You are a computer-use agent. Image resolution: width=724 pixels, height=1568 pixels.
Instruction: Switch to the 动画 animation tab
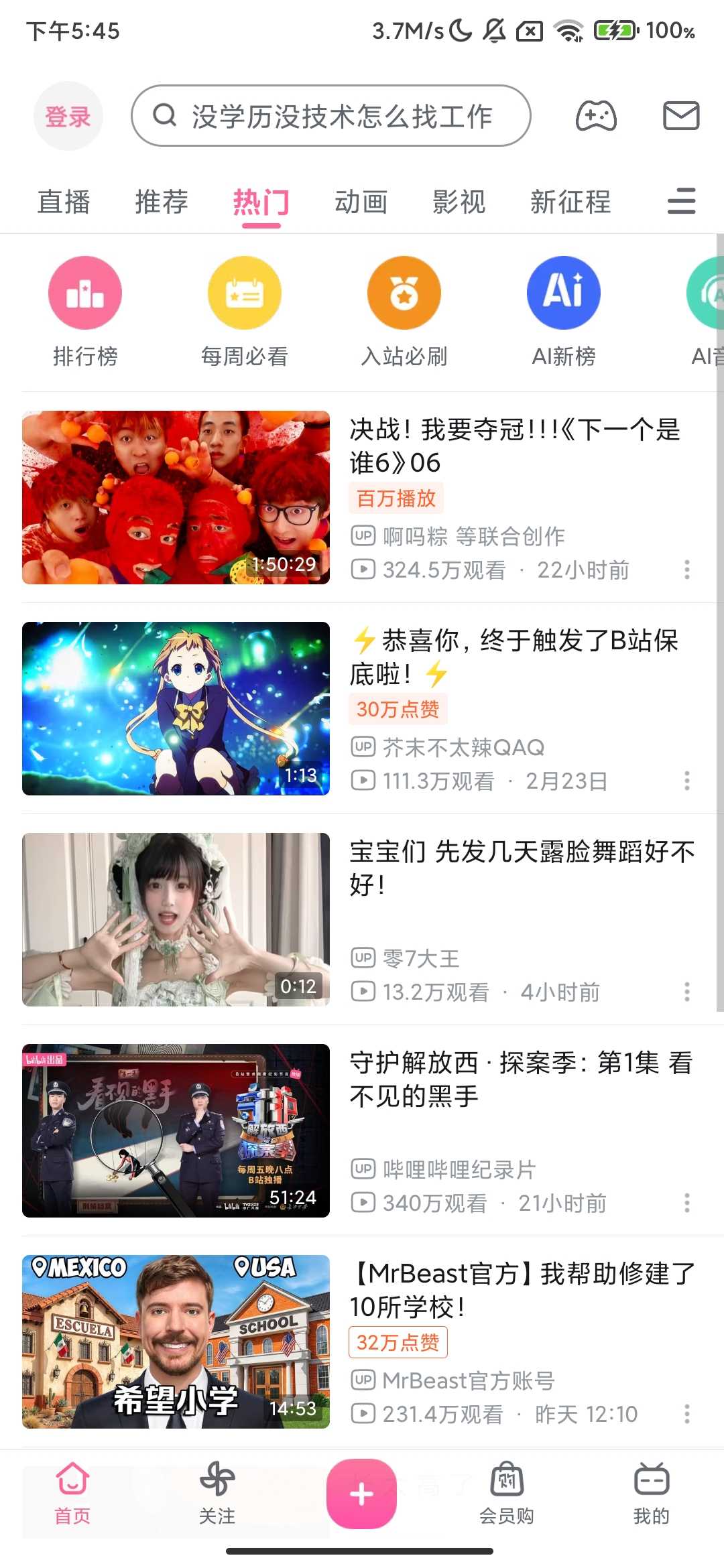(x=361, y=202)
